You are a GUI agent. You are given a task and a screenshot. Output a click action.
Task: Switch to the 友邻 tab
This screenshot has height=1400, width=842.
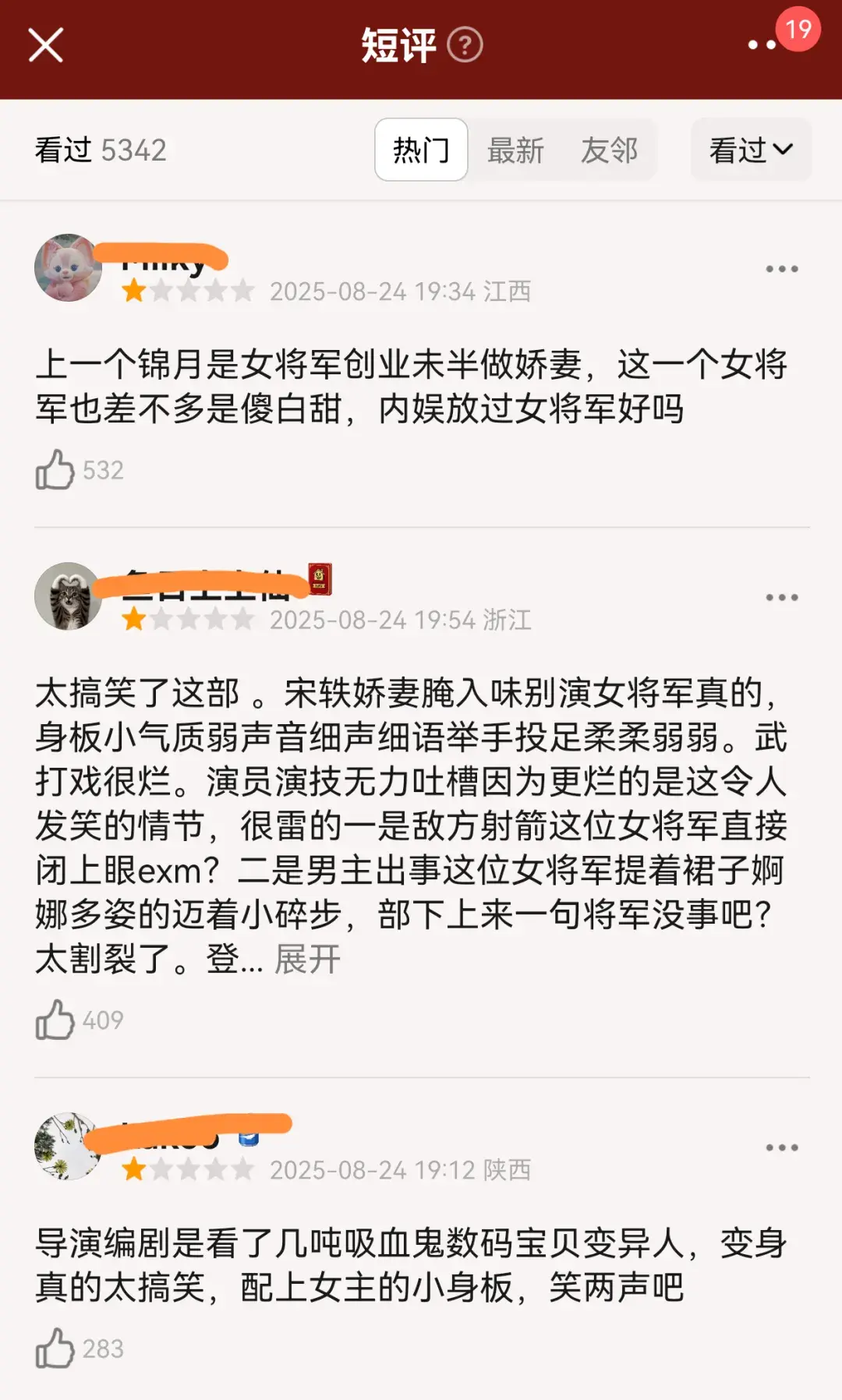point(609,150)
